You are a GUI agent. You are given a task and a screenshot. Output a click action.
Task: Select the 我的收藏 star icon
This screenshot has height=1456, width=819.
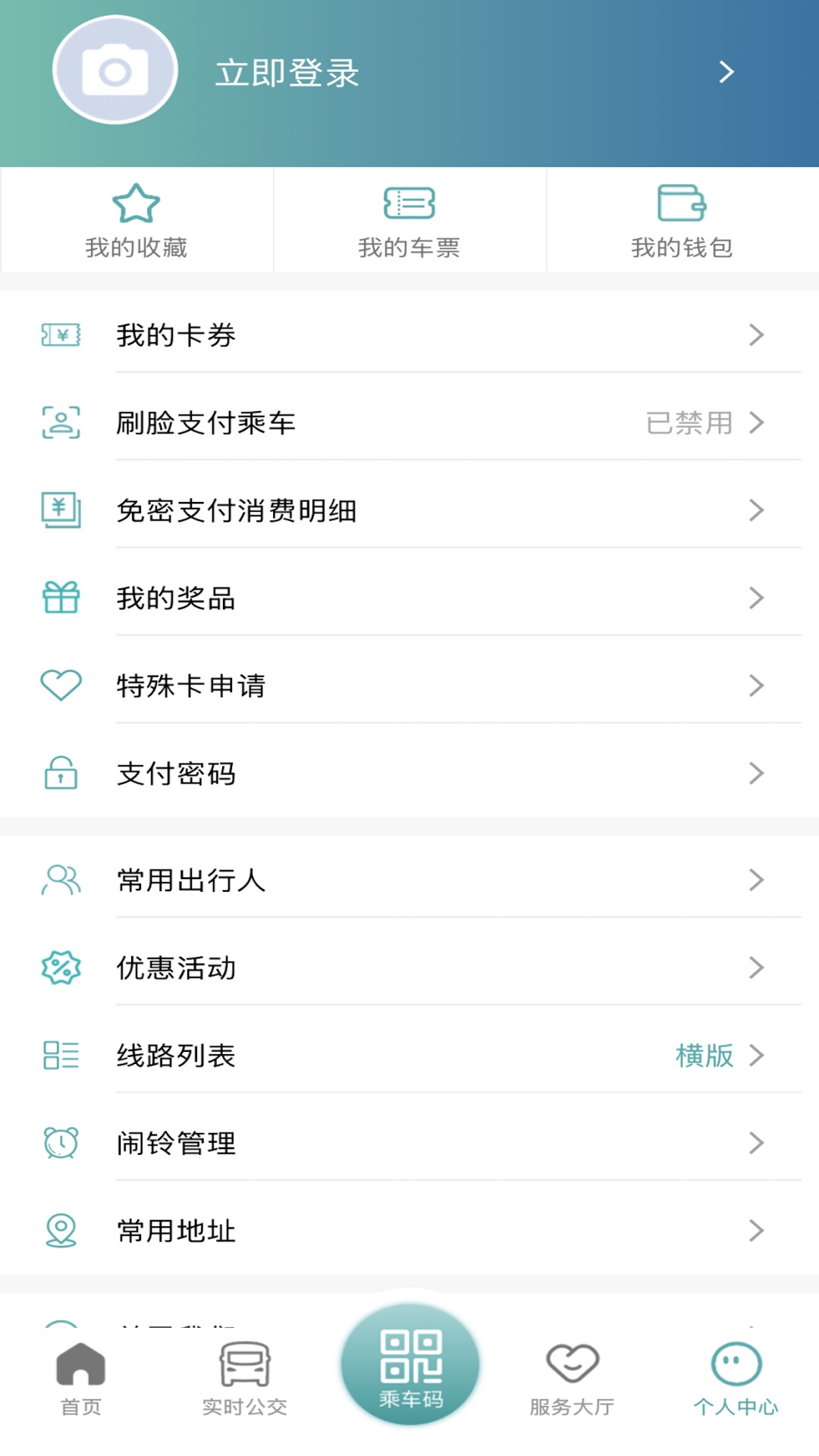[x=136, y=202]
